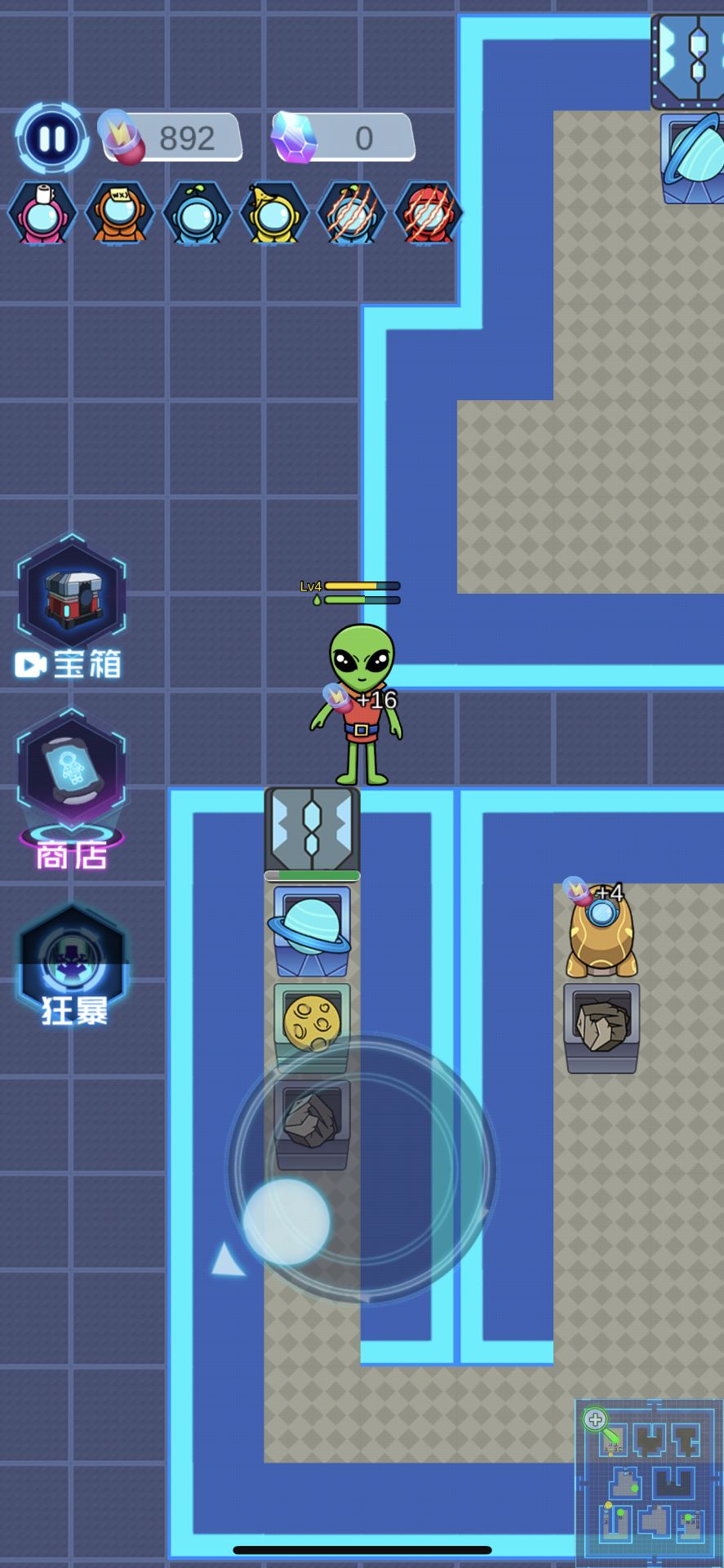
Task: Select the orange crewmate avatar
Action: point(119,214)
